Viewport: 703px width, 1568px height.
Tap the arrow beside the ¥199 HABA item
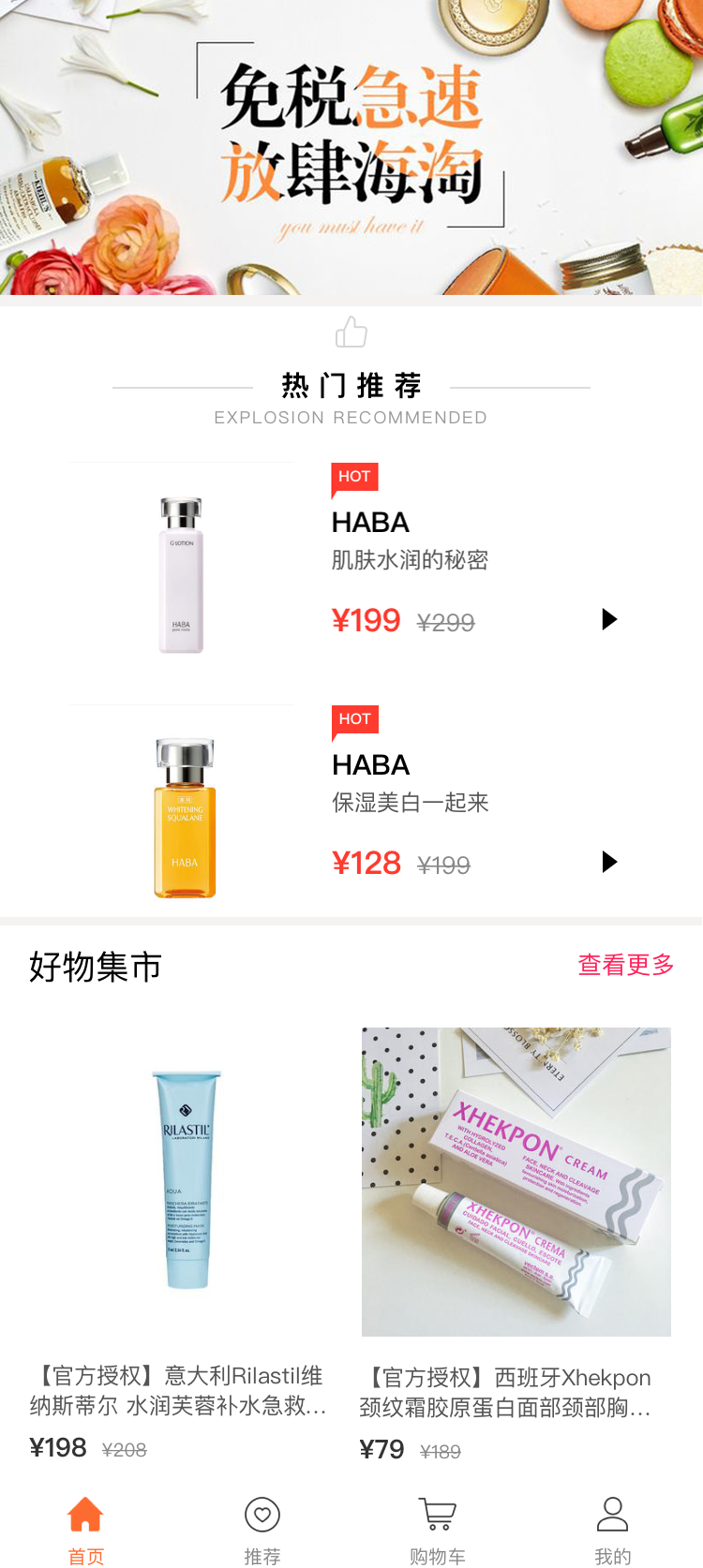click(609, 619)
